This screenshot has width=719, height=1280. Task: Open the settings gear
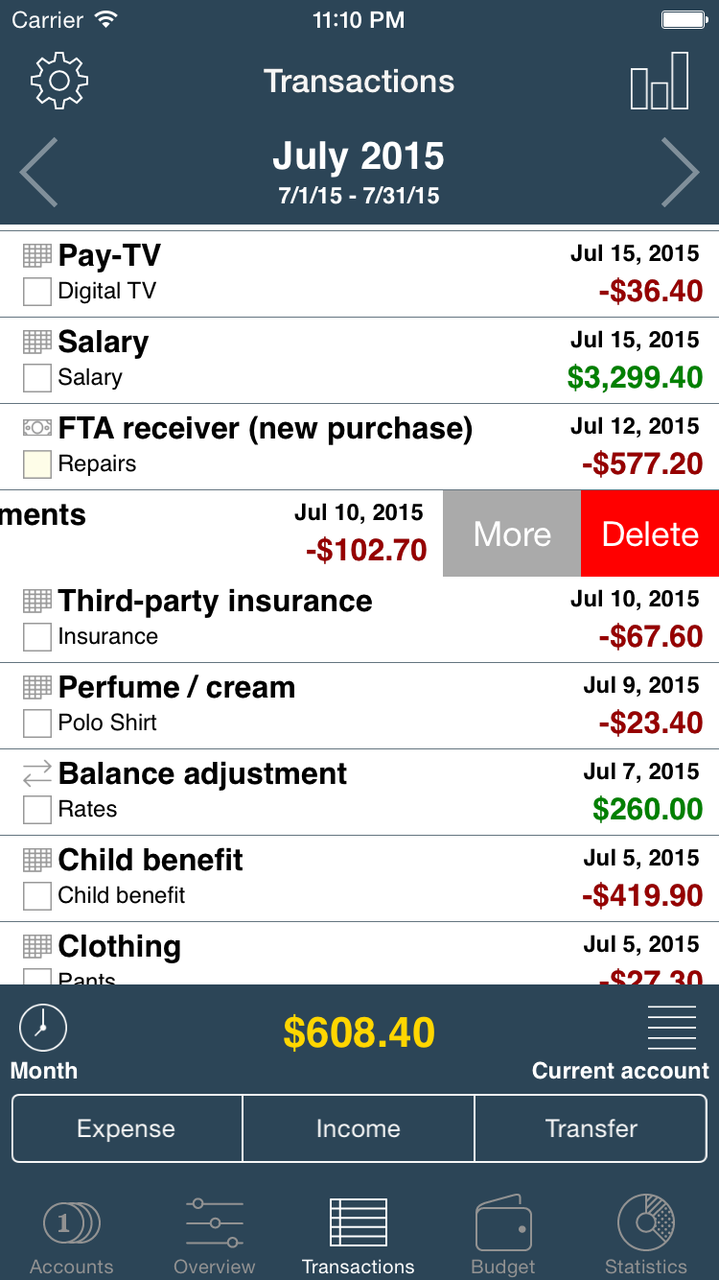coord(59,81)
